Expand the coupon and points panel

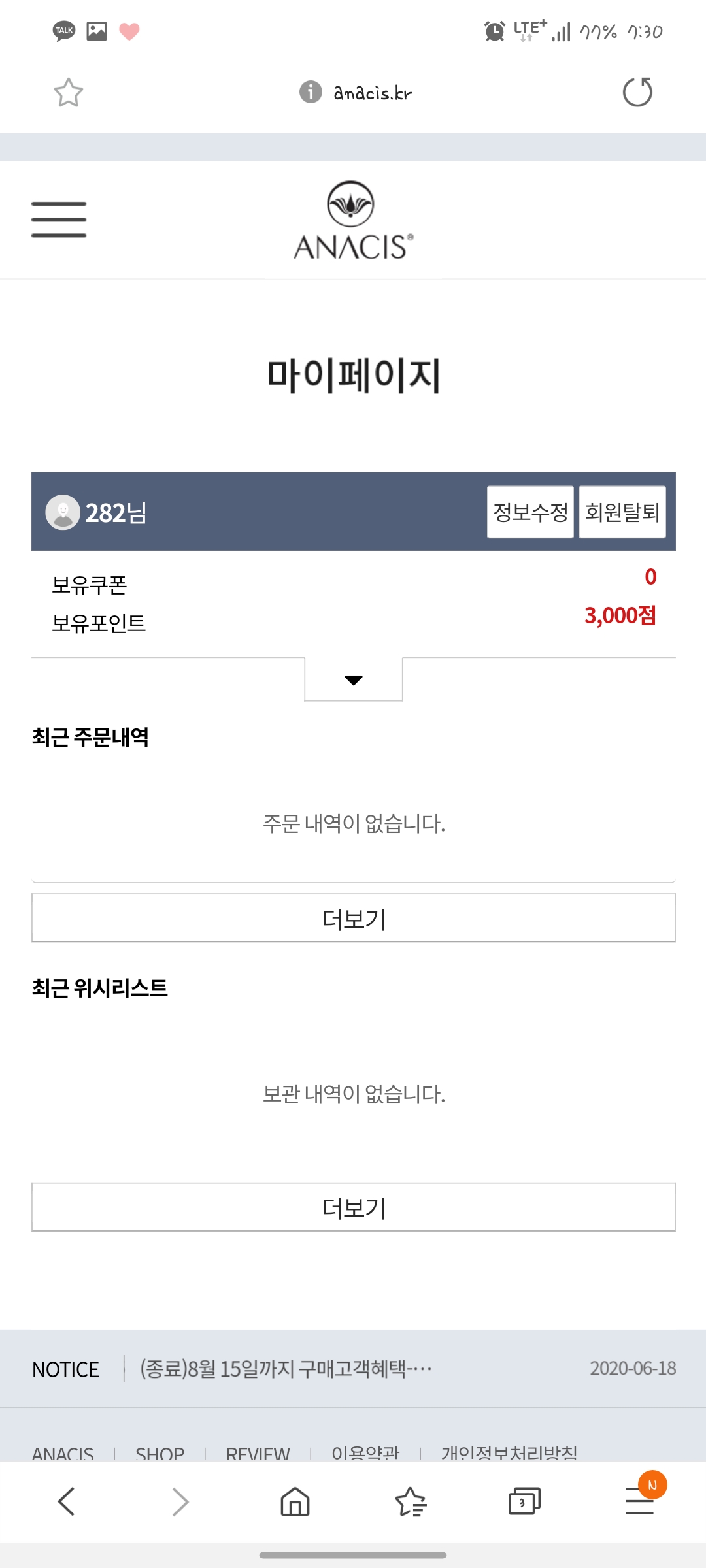point(354,679)
